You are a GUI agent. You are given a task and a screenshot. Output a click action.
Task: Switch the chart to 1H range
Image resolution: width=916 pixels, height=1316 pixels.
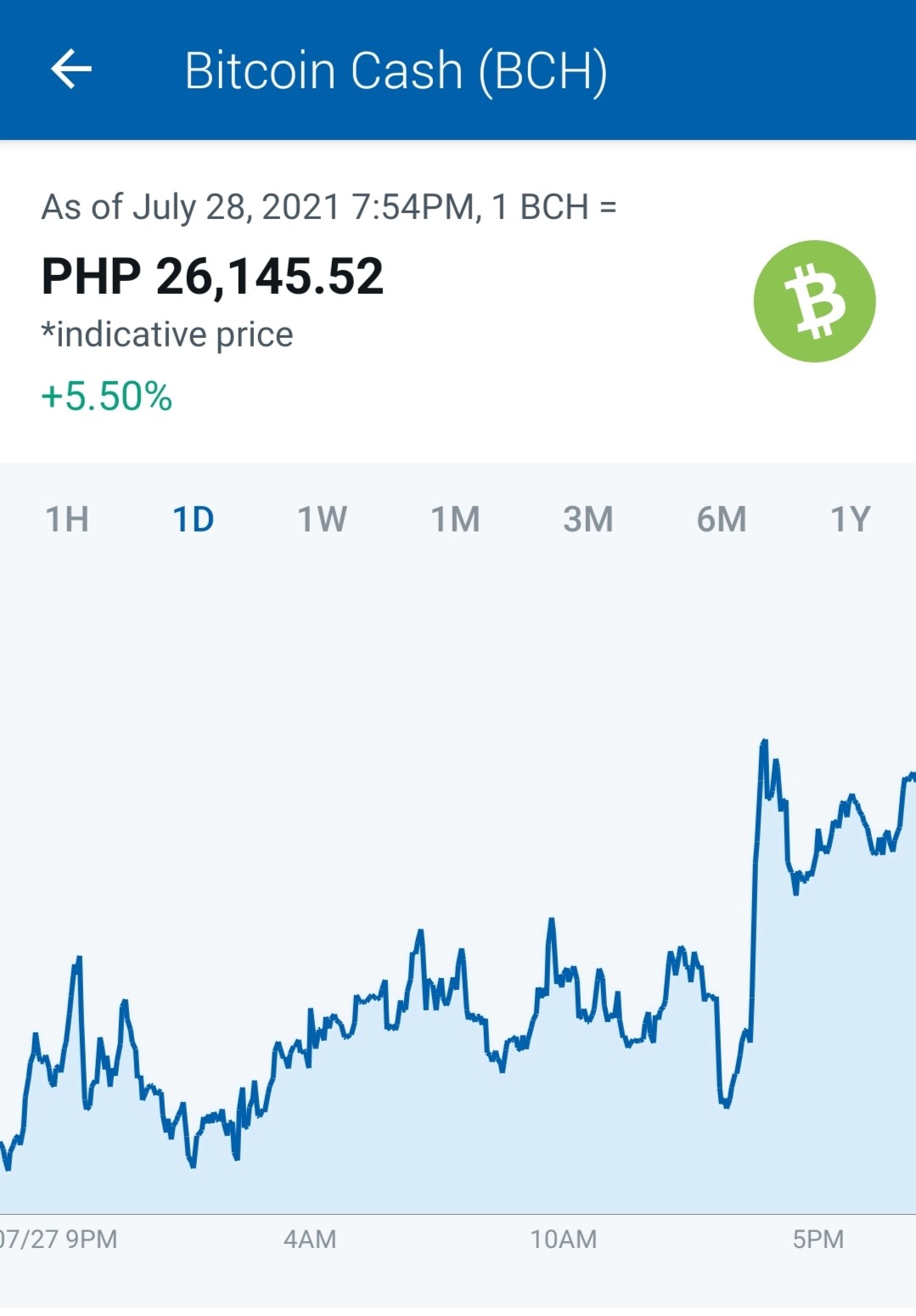click(67, 519)
